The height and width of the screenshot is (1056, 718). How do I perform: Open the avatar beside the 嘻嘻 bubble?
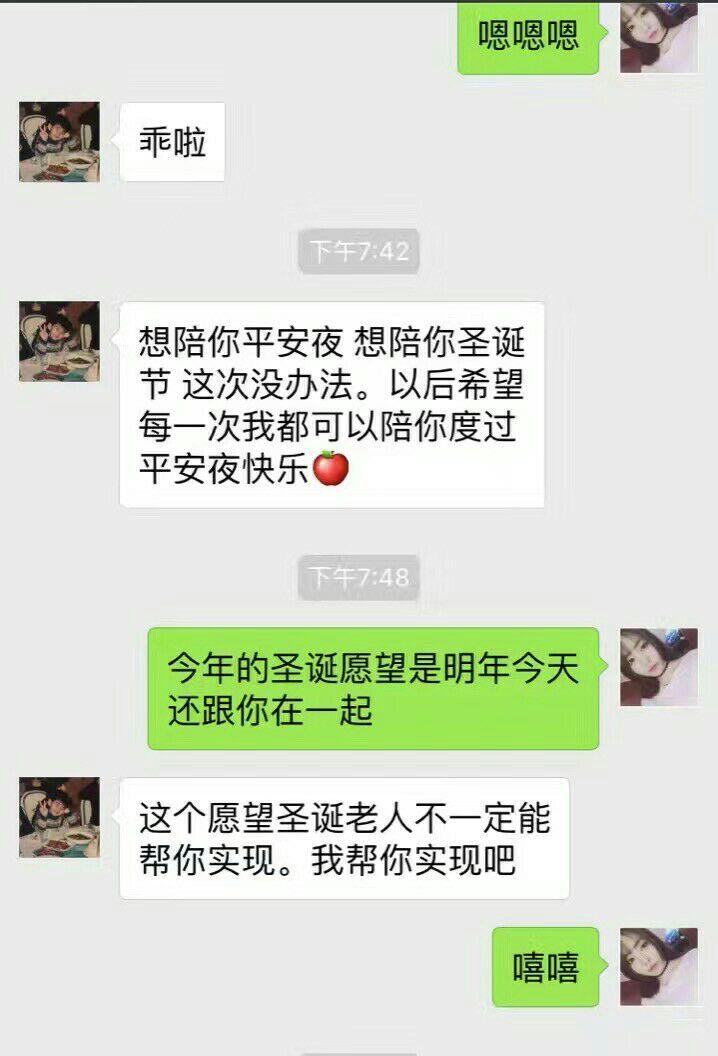(x=658, y=965)
